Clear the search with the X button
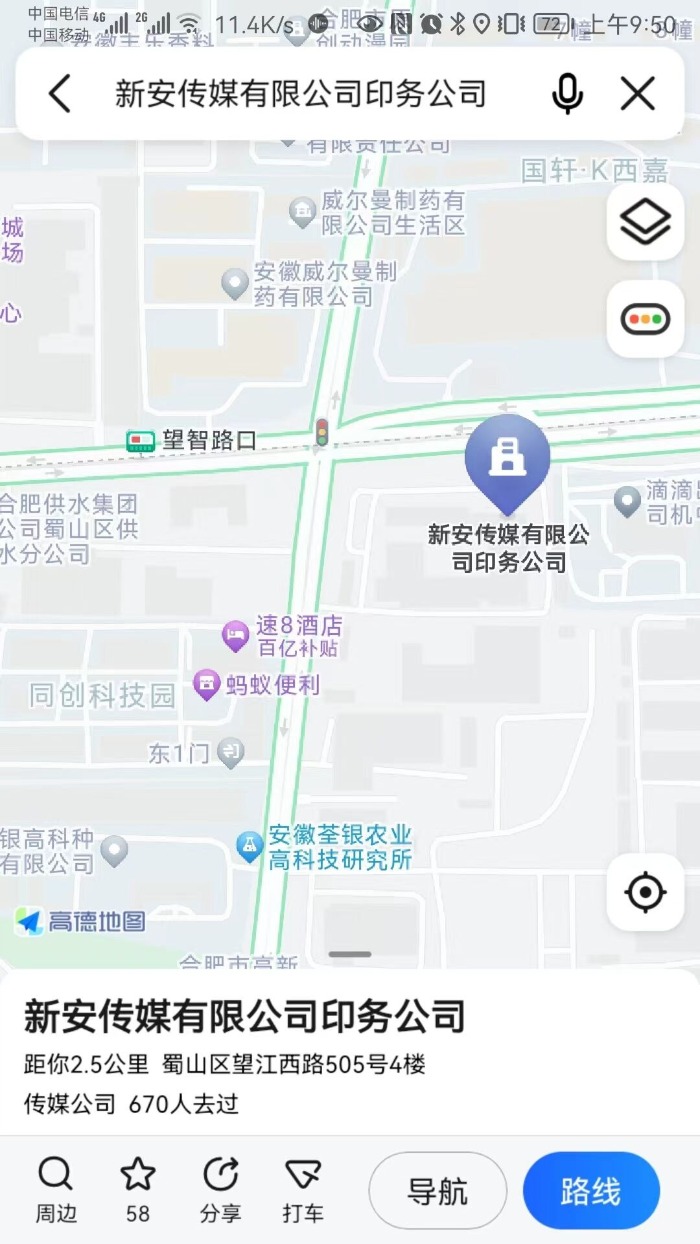This screenshot has width=700, height=1244. pyautogui.click(x=637, y=94)
